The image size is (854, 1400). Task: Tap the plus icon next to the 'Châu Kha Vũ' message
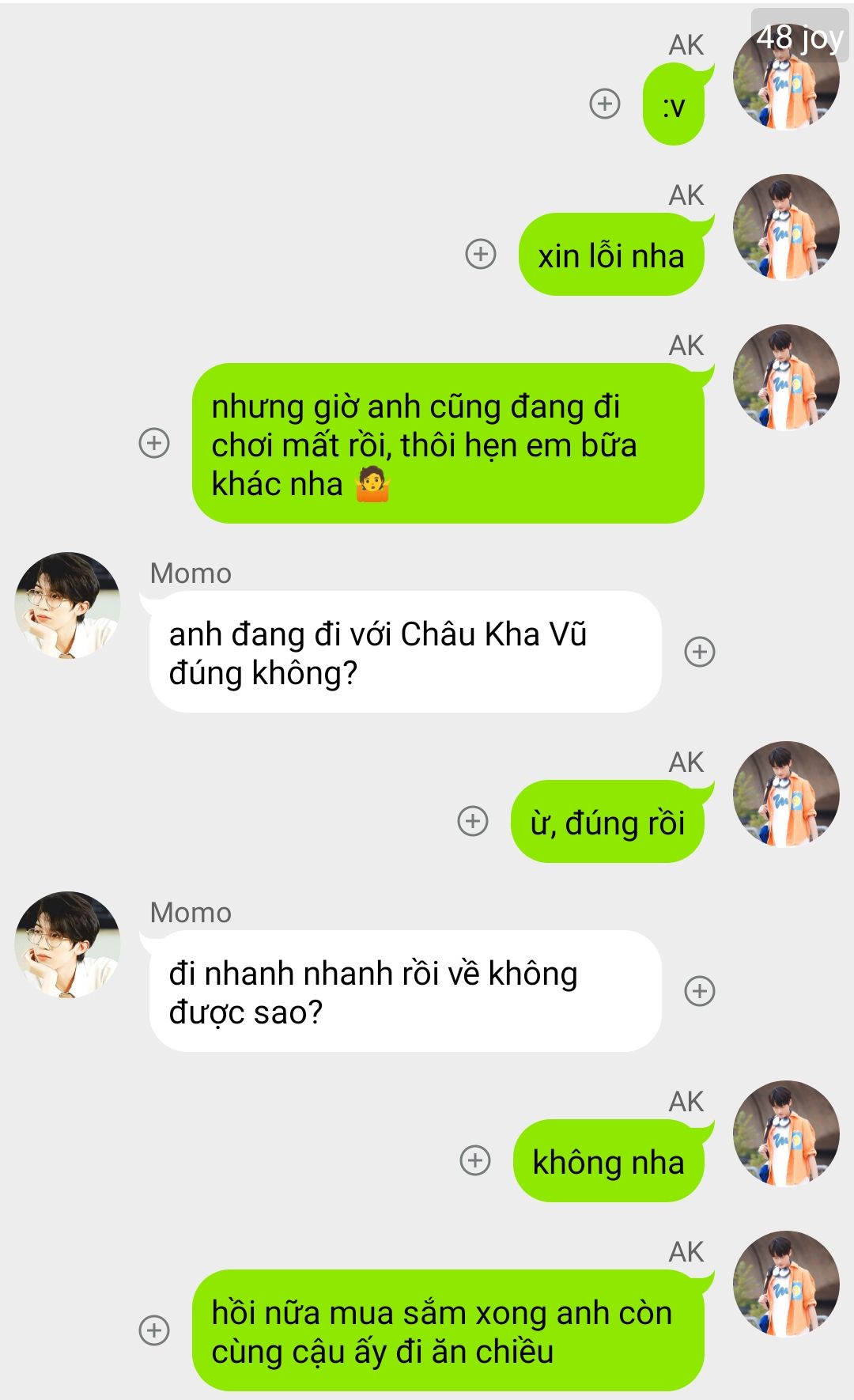click(x=699, y=652)
